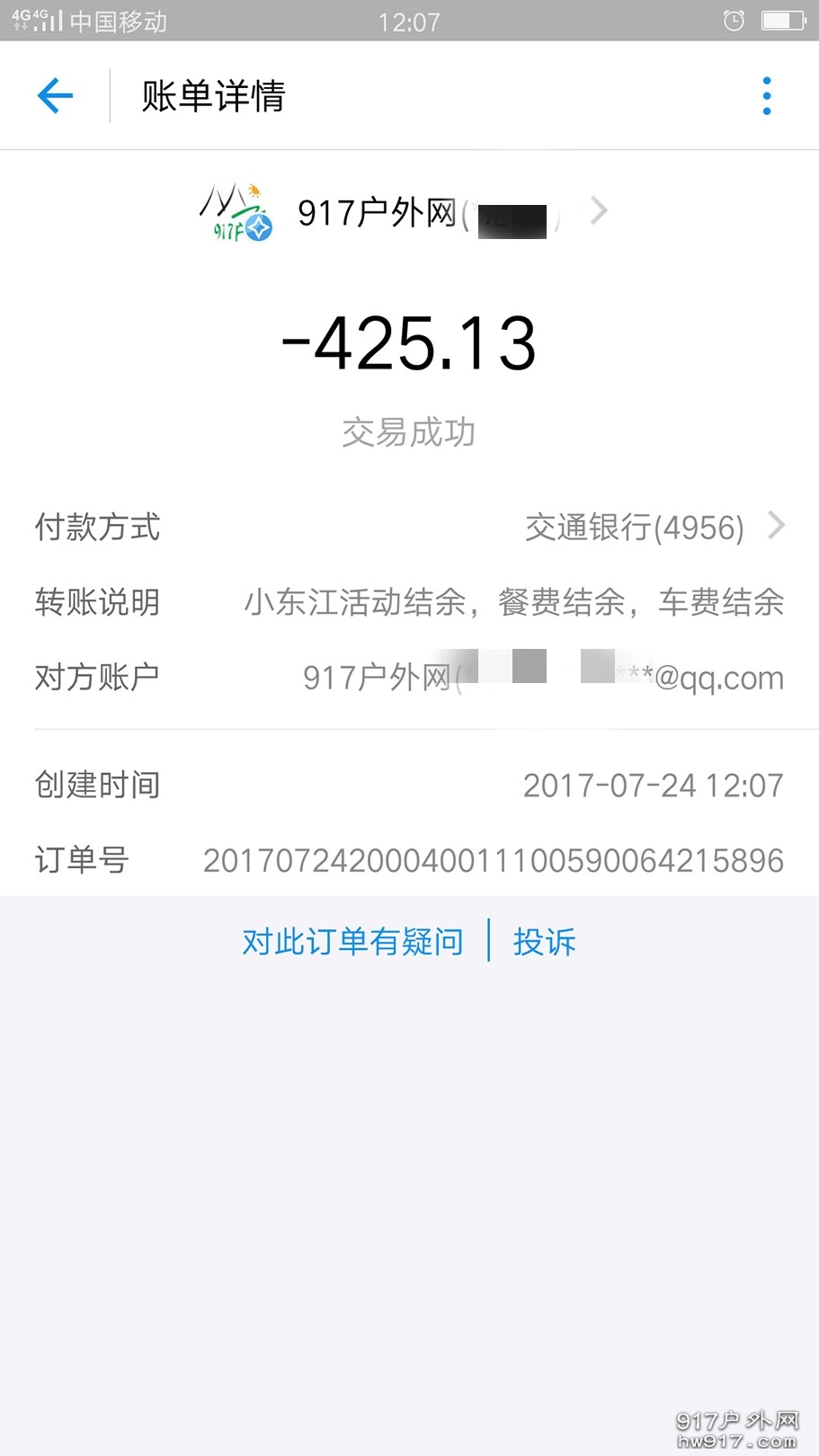Tap the alarm clock icon in status bar
Image resolution: width=819 pixels, height=1456 pixels.
(x=733, y=20)
